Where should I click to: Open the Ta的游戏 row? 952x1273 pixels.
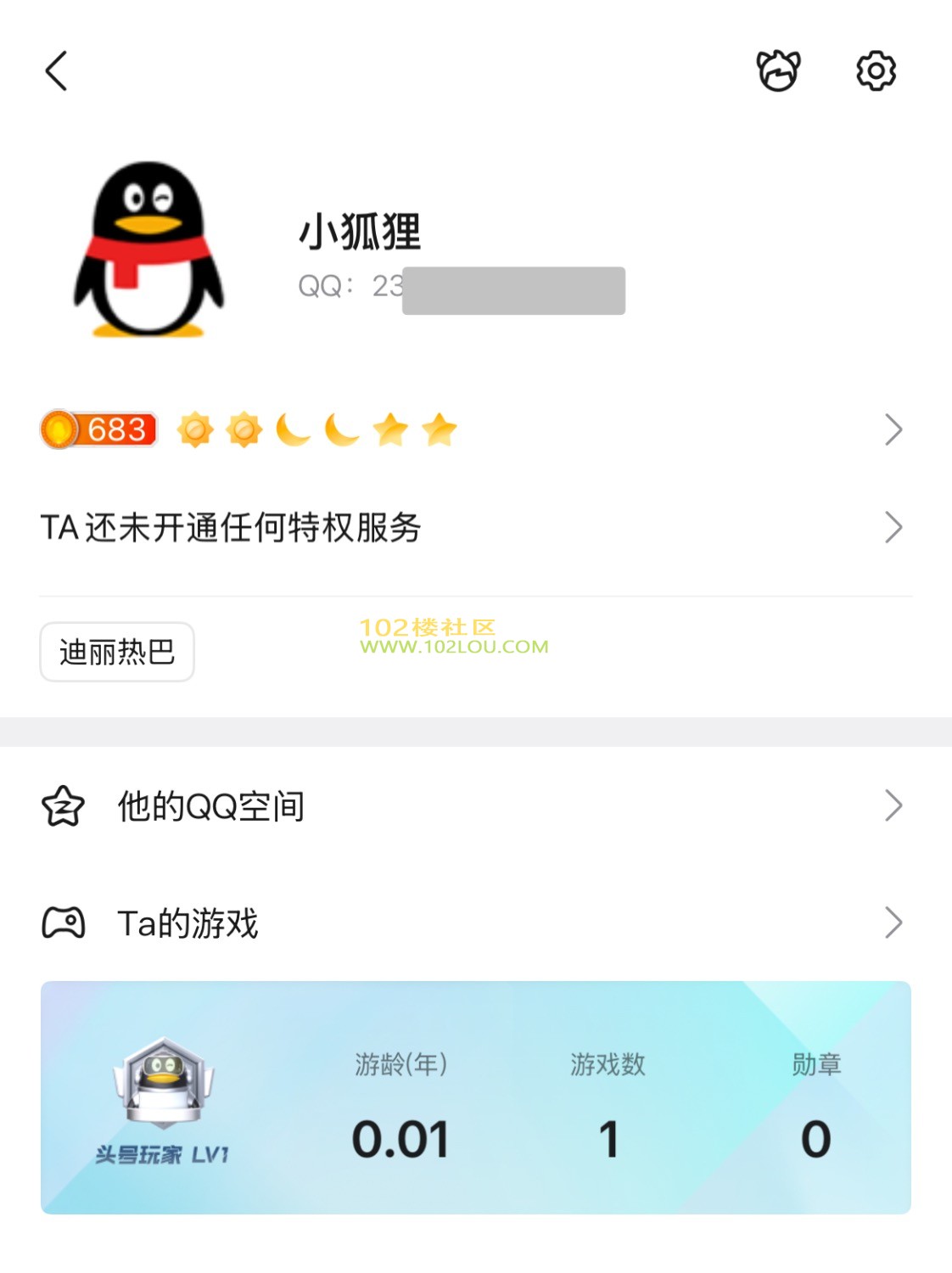coord(475,923)
